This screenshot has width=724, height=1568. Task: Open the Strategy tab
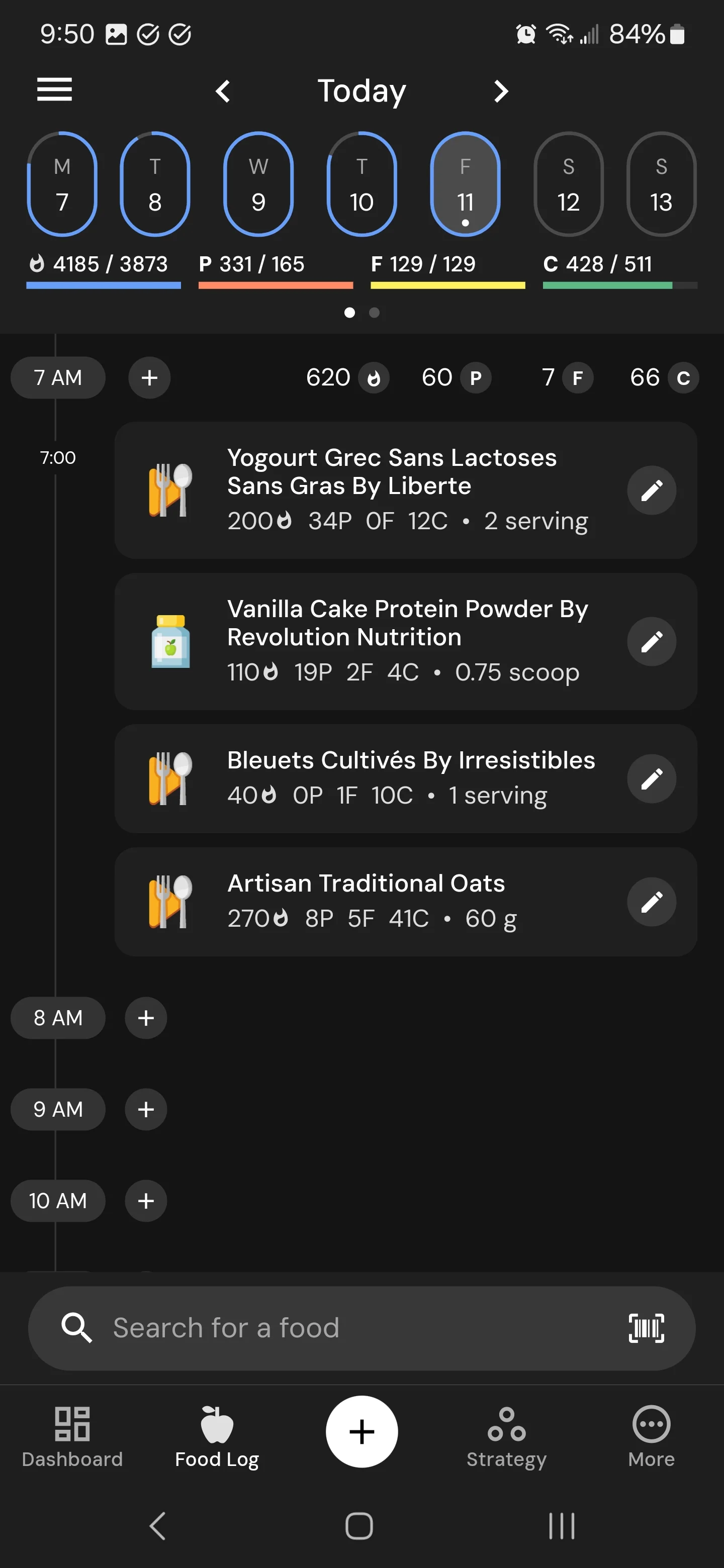[x=506, y=1436]
